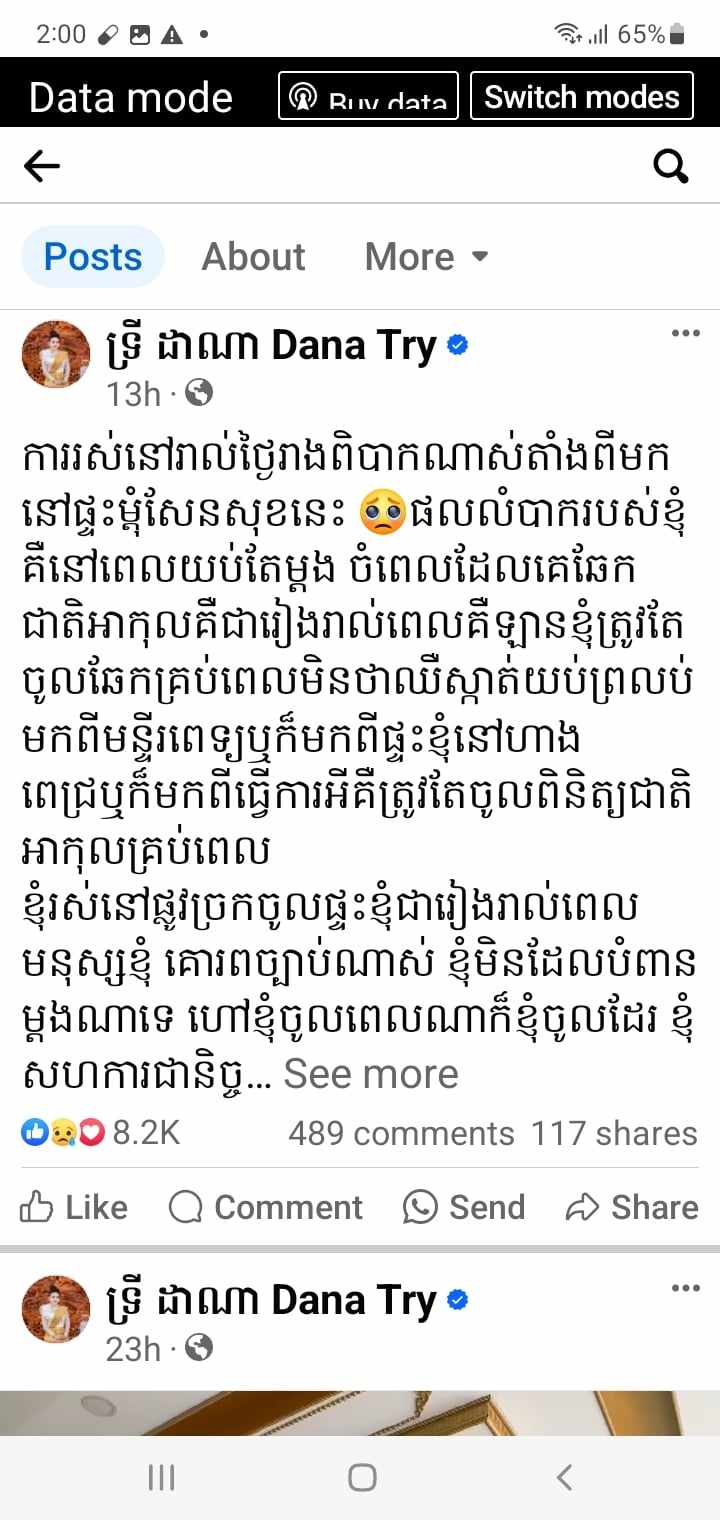Viewport: 720px width, 1520px height.
Task: Share the 13h post
Action: pyautogui.click(x=631, y=1207)
